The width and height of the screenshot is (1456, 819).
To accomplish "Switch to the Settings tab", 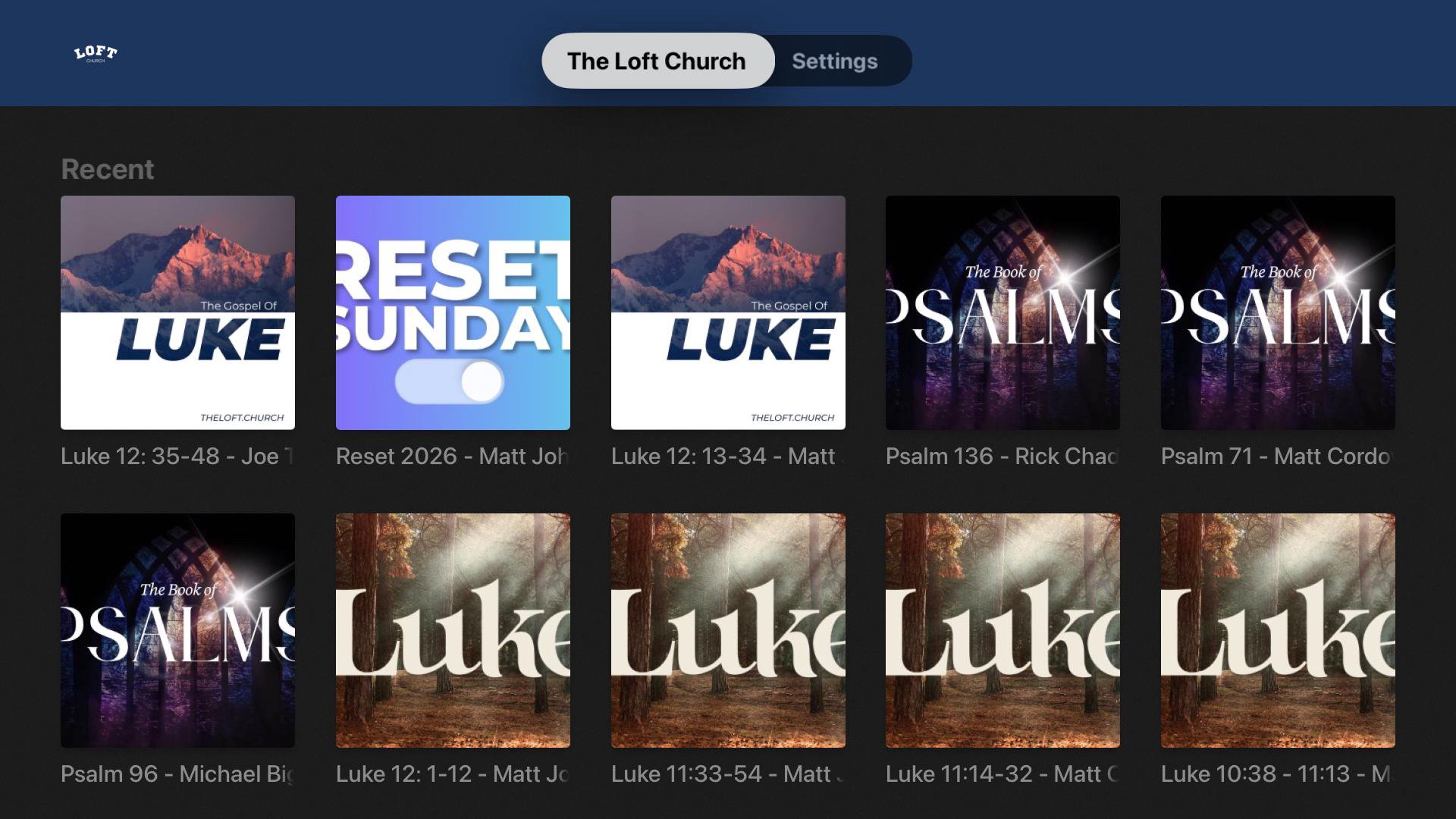I will (834, 61).
